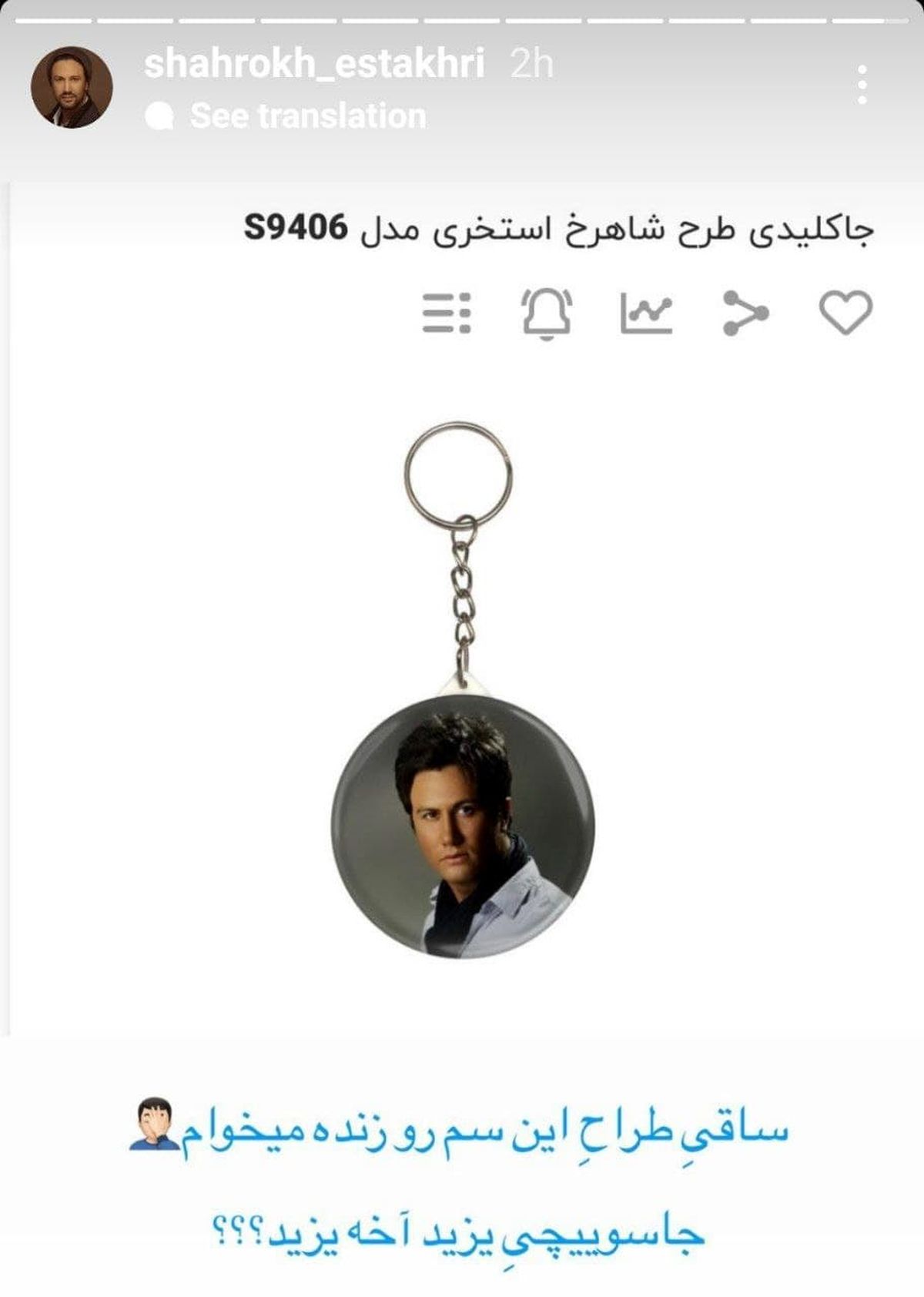Viewport: 924px width, 1297px height.
Task: Open the story overflow menu
Action: (x=862, y=84)
